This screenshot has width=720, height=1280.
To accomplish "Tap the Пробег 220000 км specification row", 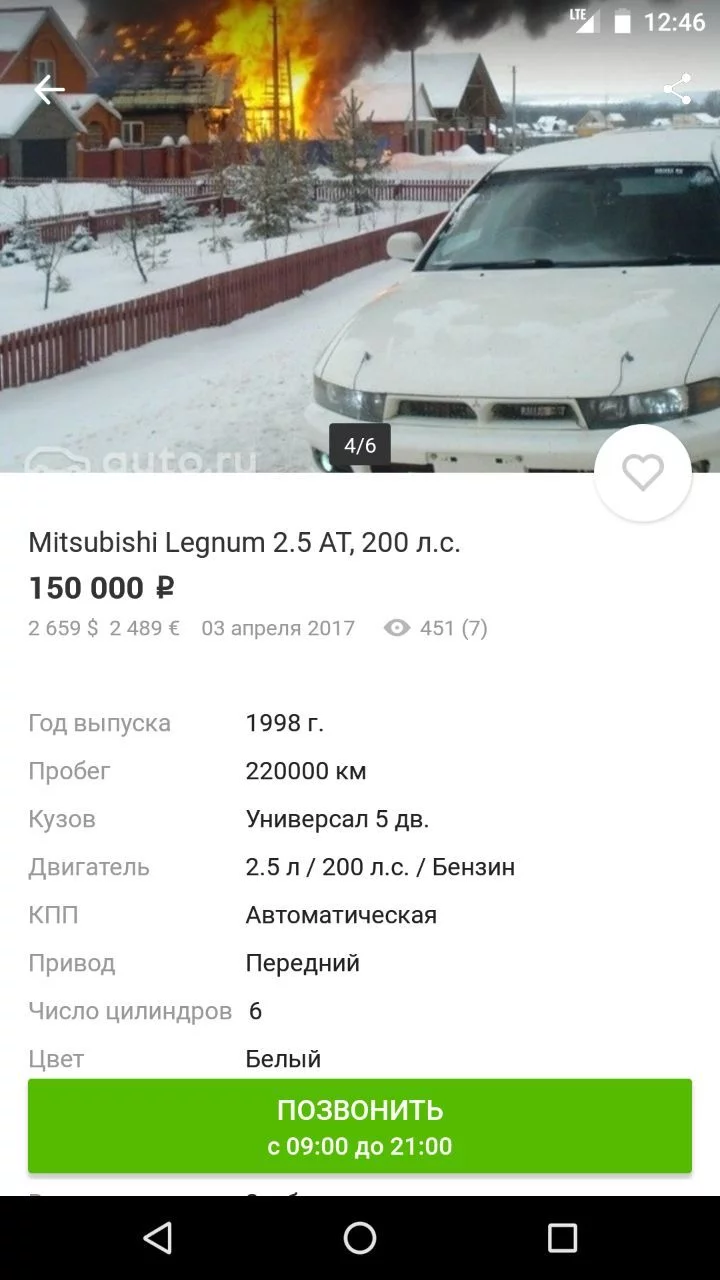I will coord(200,770).
